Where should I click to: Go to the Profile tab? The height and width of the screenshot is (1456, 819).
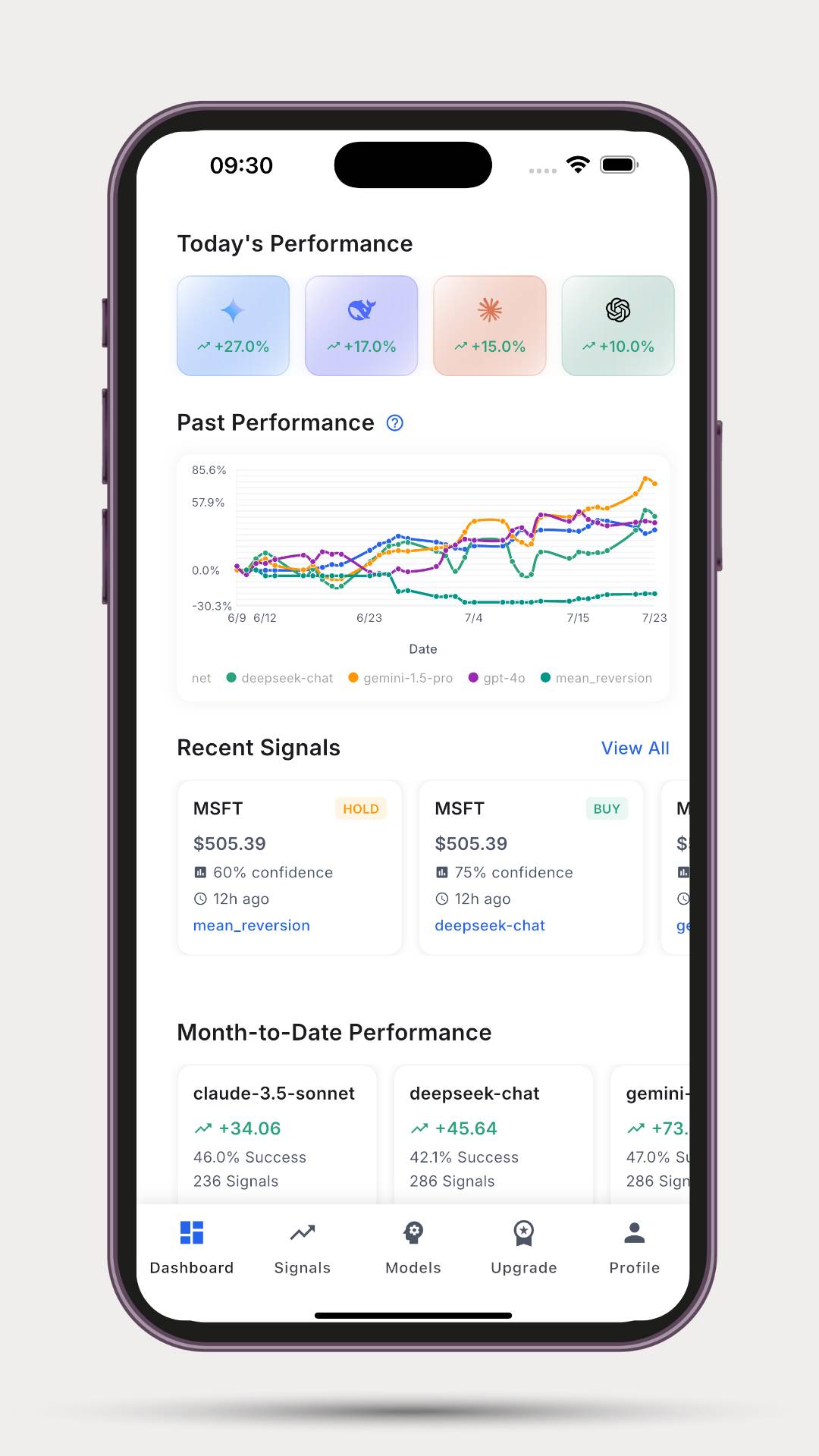pyautogui.click(x=634, y=1248)
